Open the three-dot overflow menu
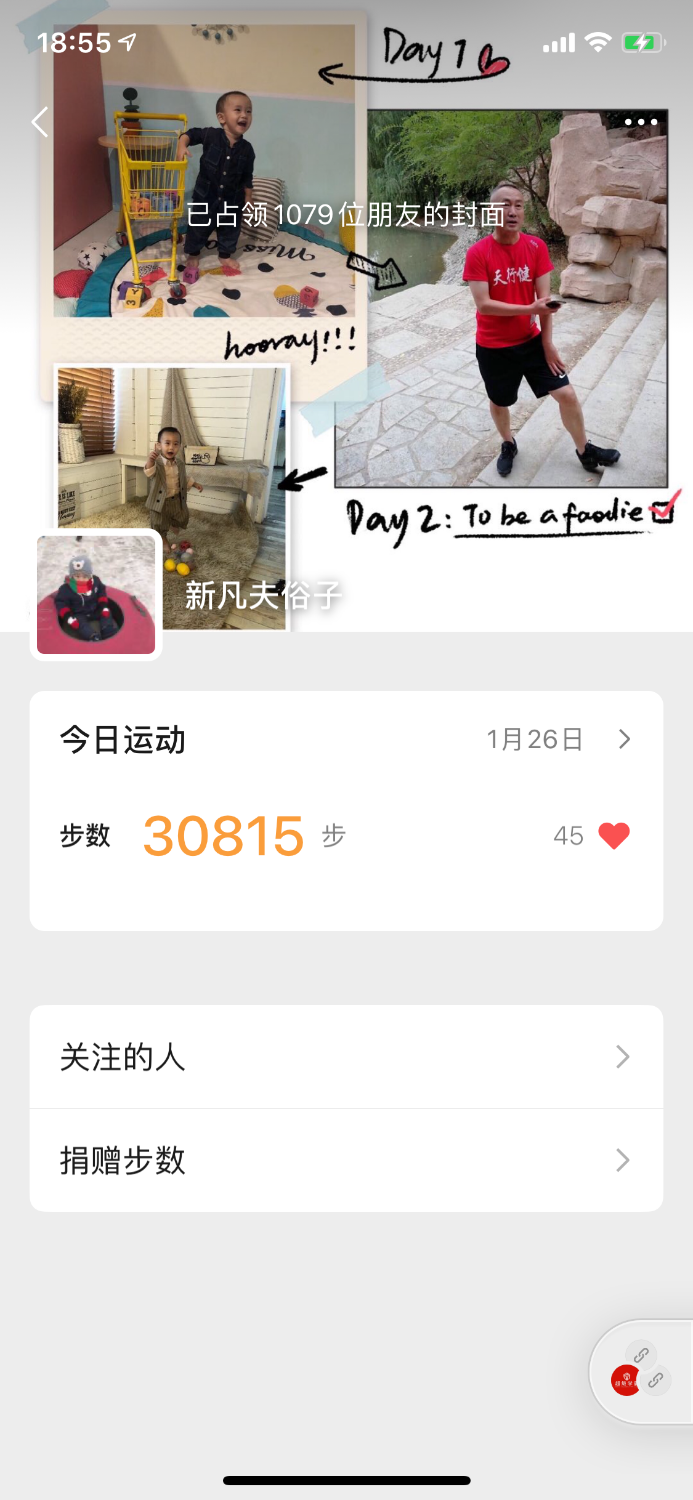The height and width of the screenshot is (1500, 693). click(641, 122)
